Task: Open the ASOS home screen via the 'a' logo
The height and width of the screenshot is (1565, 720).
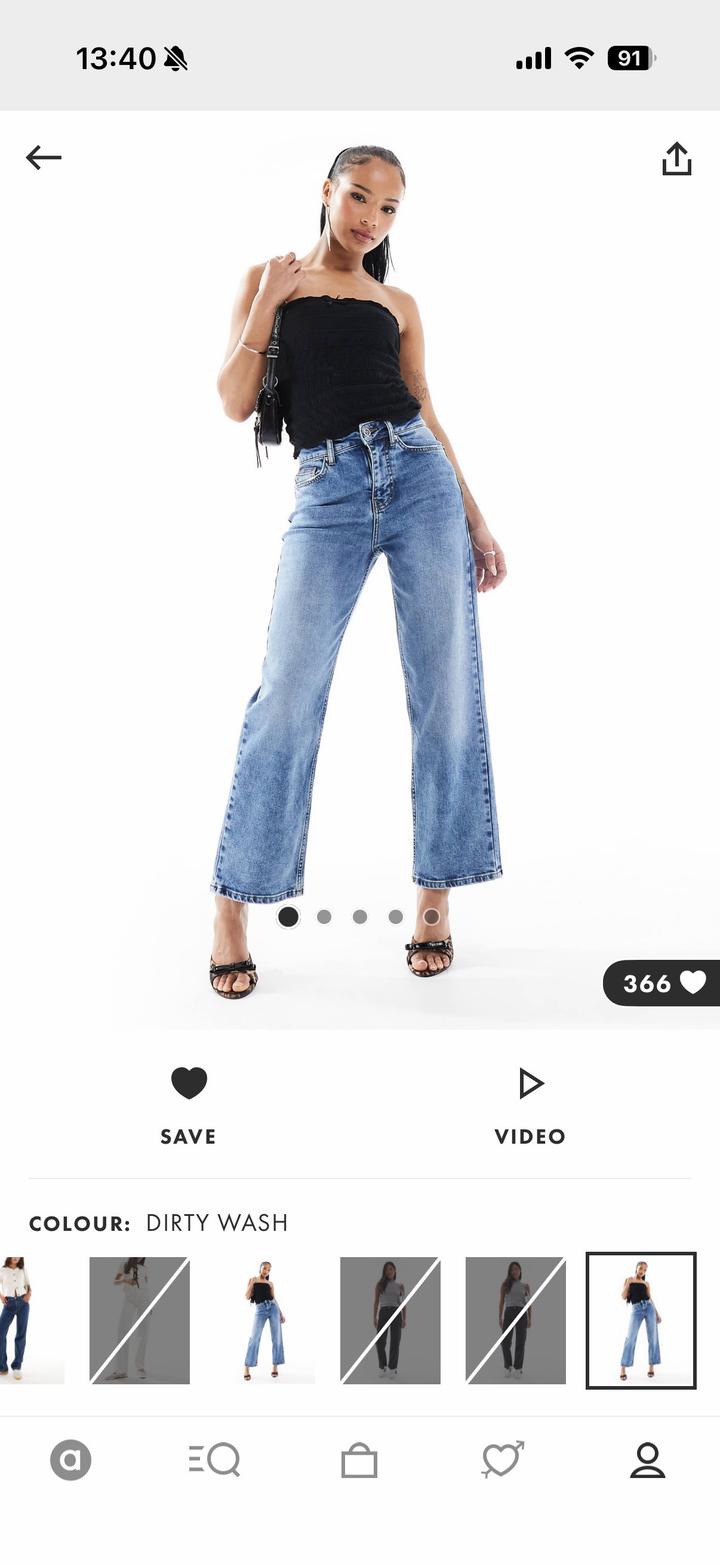Action: point(69,1461)
